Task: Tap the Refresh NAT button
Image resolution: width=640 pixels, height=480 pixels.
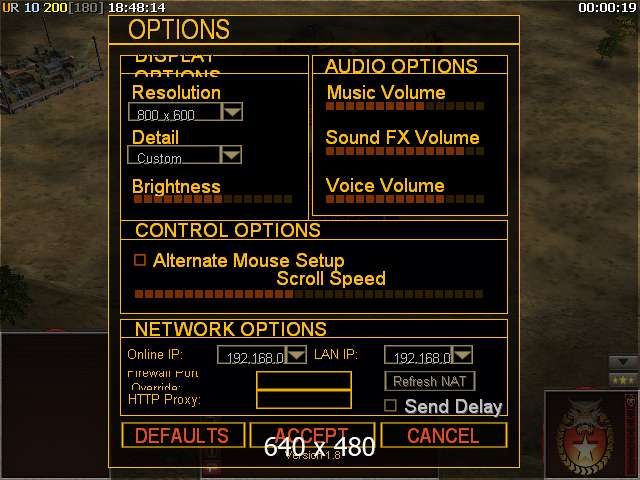Action: (429, 381)
